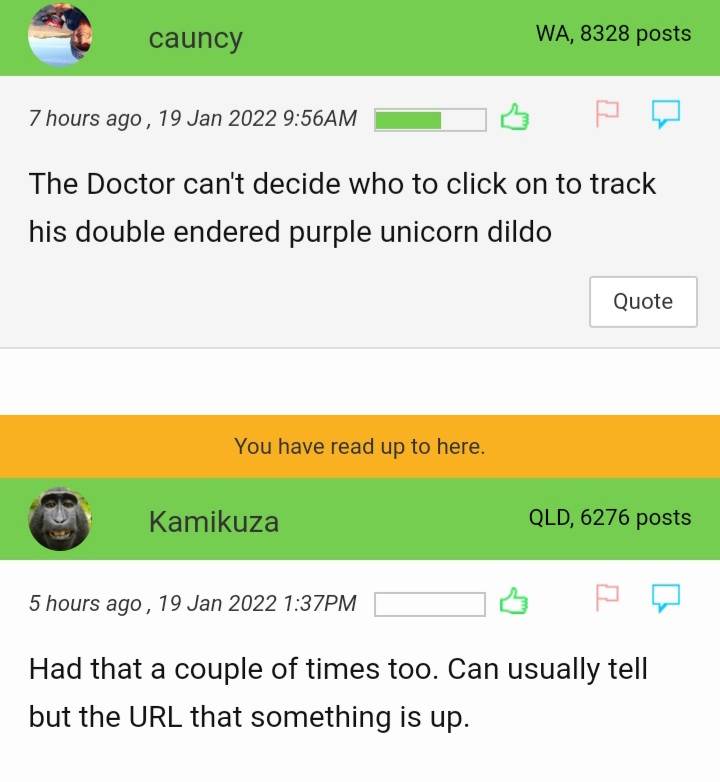Give Kamikuza's post a thumbs up
This screenshot has width=720, height=782.
click(x=514, y=601)
